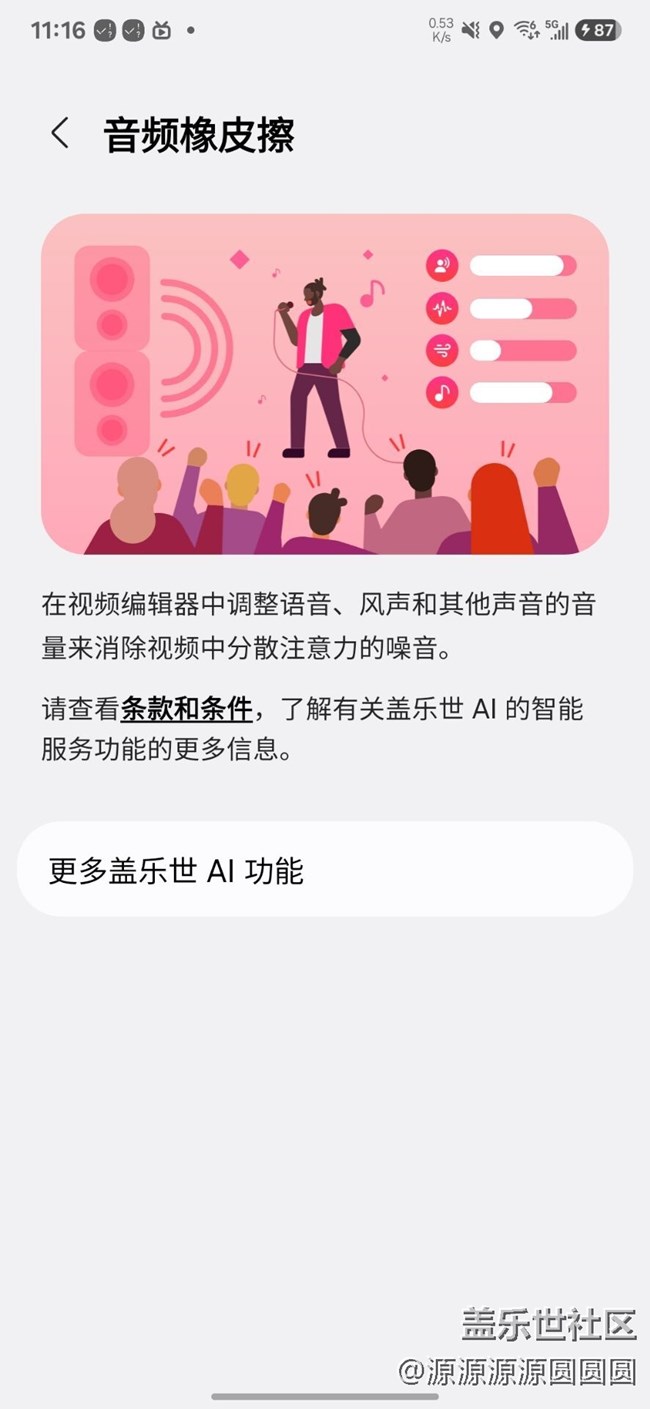Open 更多盖乐世 AI 功能
This screenshot has width=650, height=1409.
pos(324,870)
